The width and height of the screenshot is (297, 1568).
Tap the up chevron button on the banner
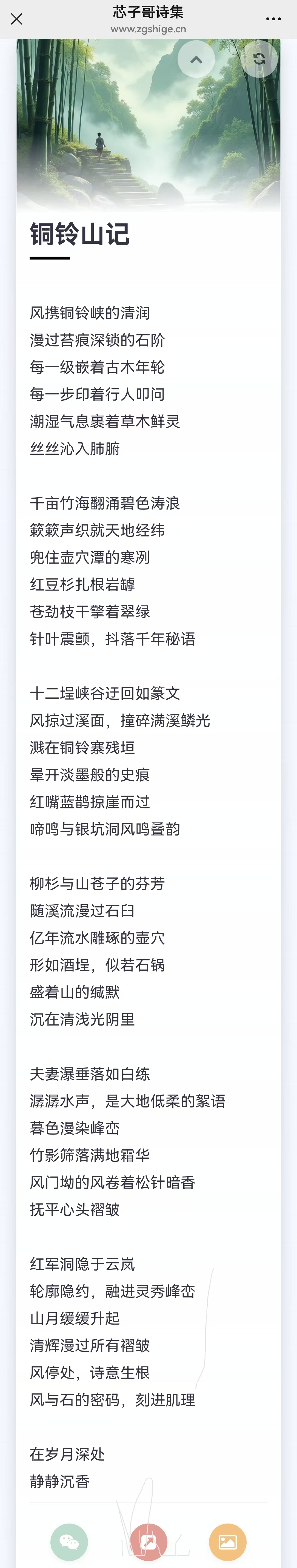[x=196, y=59]
